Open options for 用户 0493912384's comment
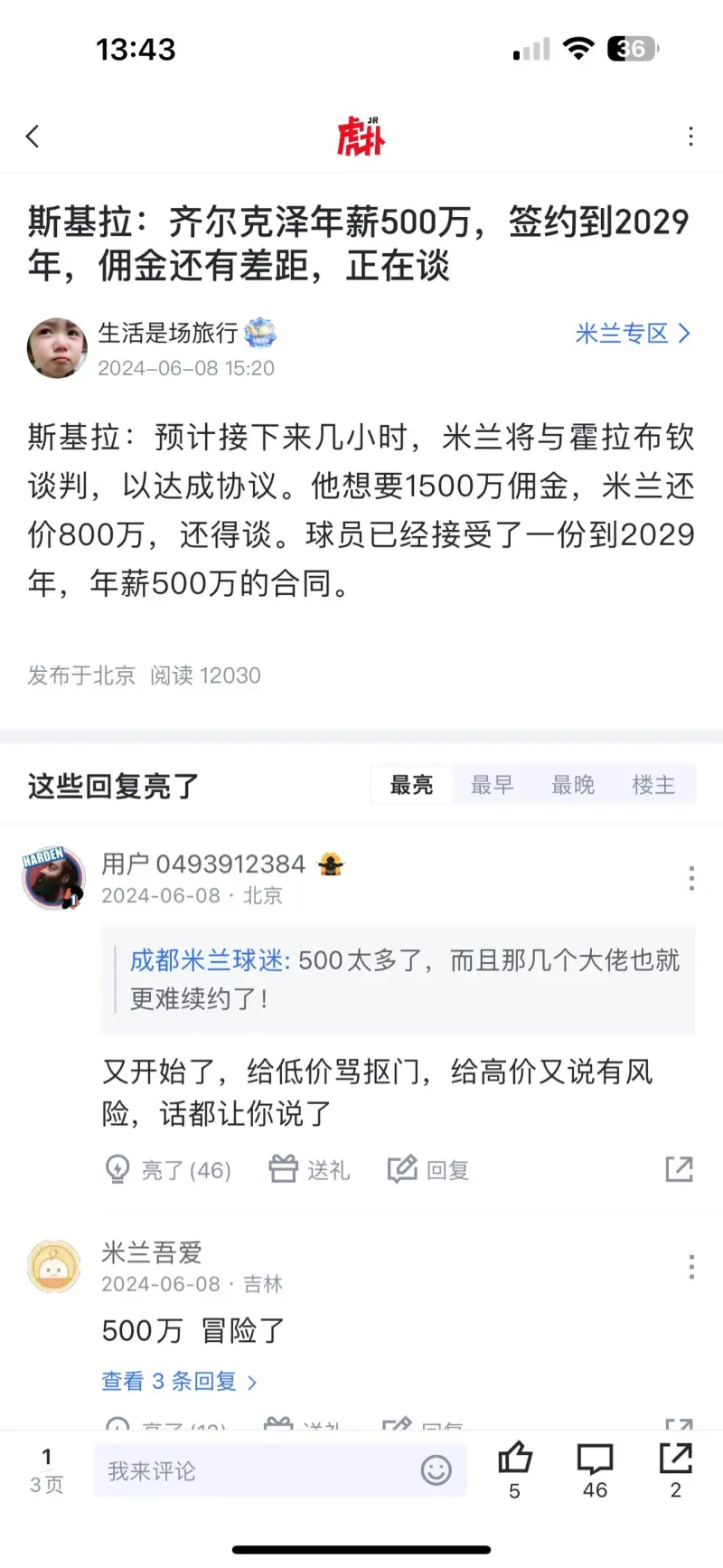 690,878
